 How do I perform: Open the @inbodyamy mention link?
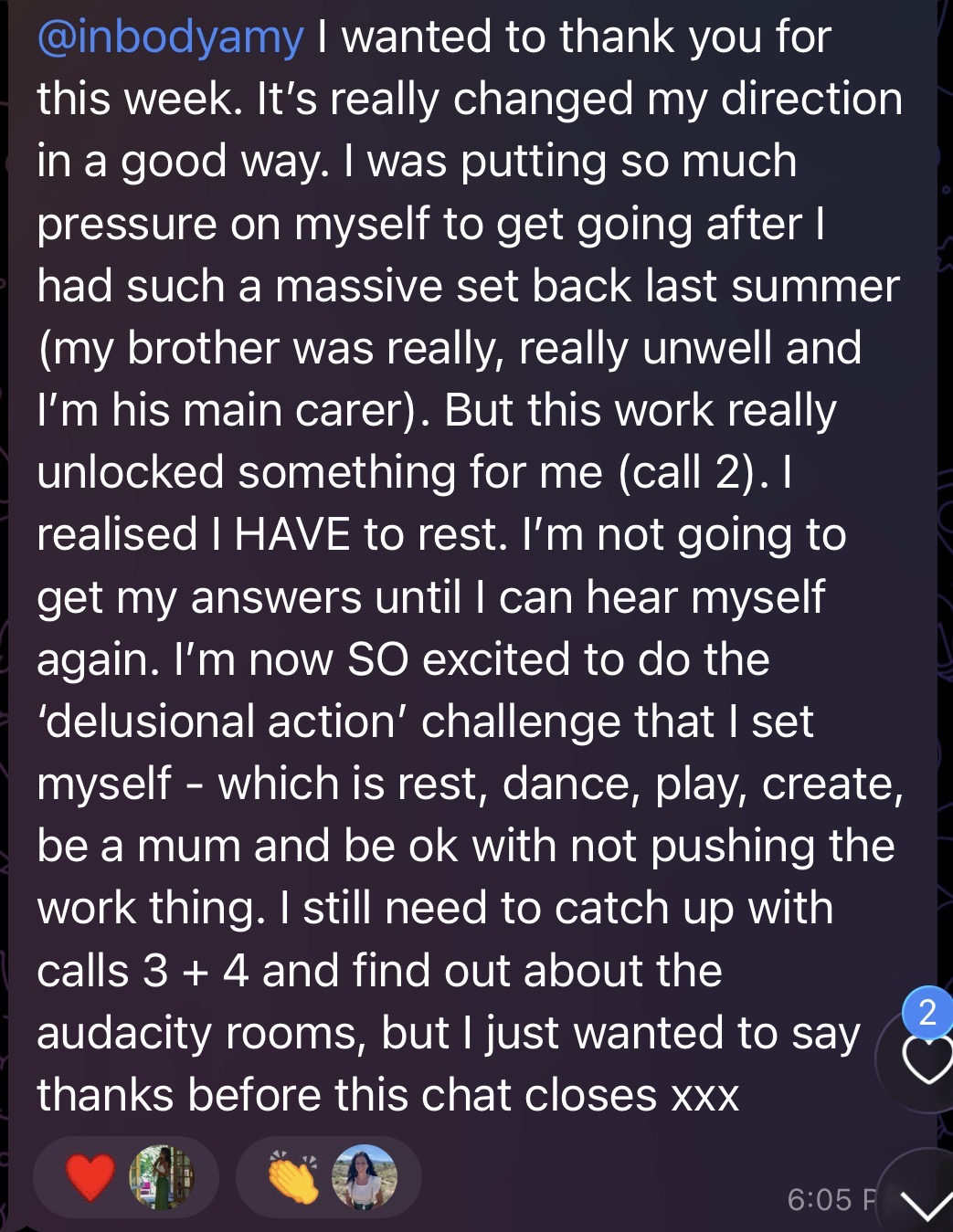point(170,38)
